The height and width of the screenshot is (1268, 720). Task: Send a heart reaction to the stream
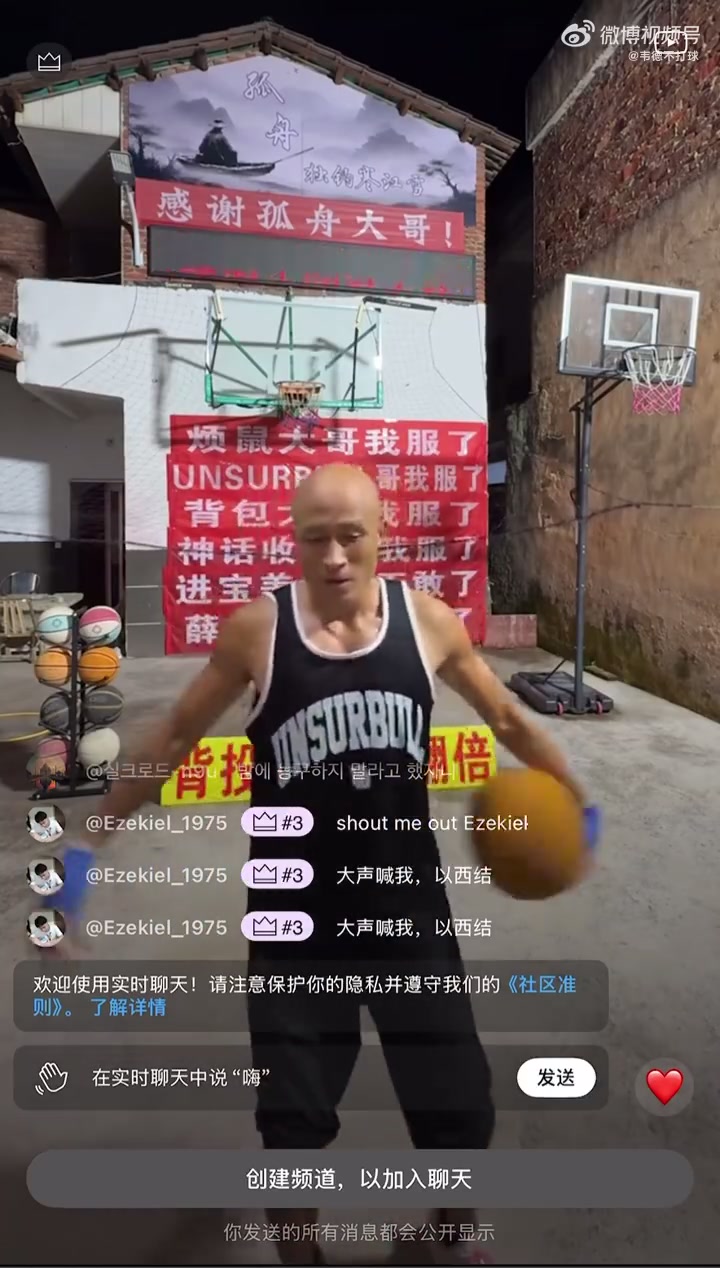point(664,1086)
